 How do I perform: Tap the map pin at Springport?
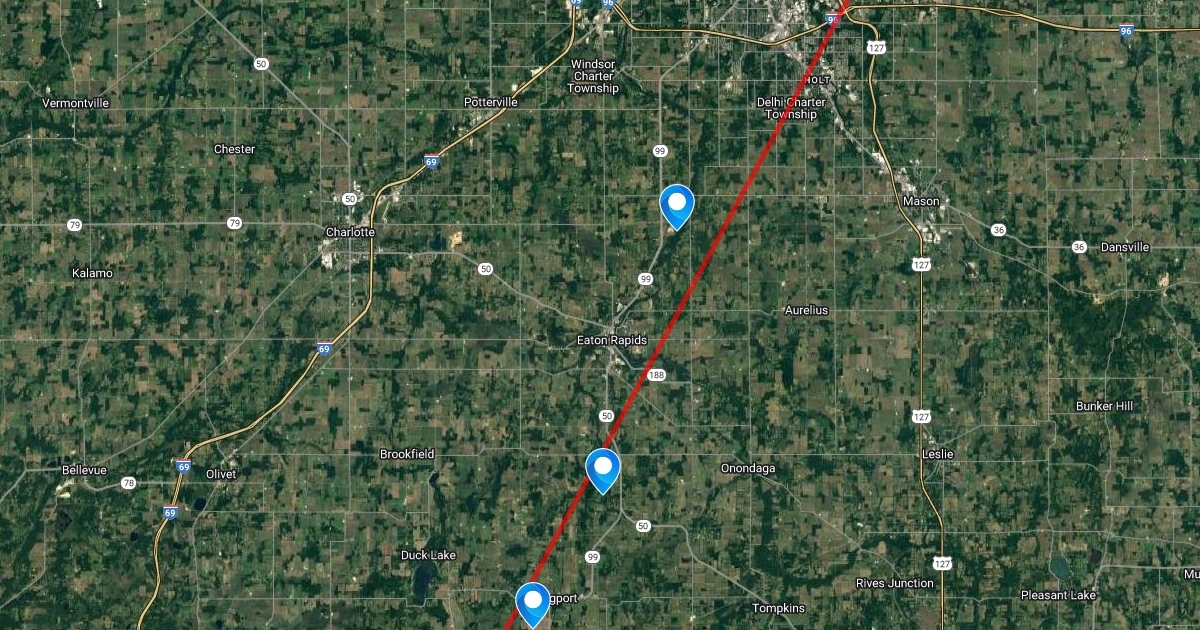533,602
